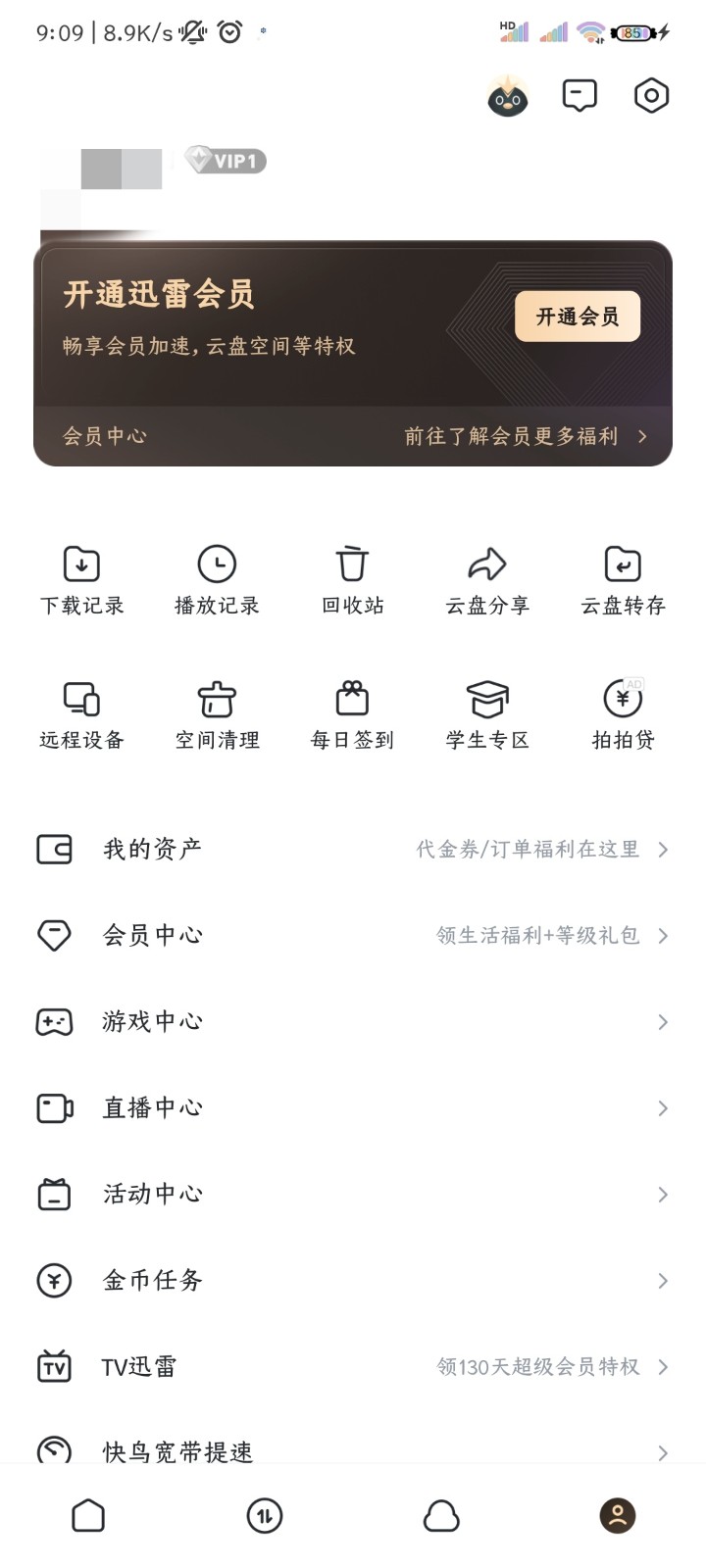
Task: Open 播放记录 playback history
Action: point(217,578)
